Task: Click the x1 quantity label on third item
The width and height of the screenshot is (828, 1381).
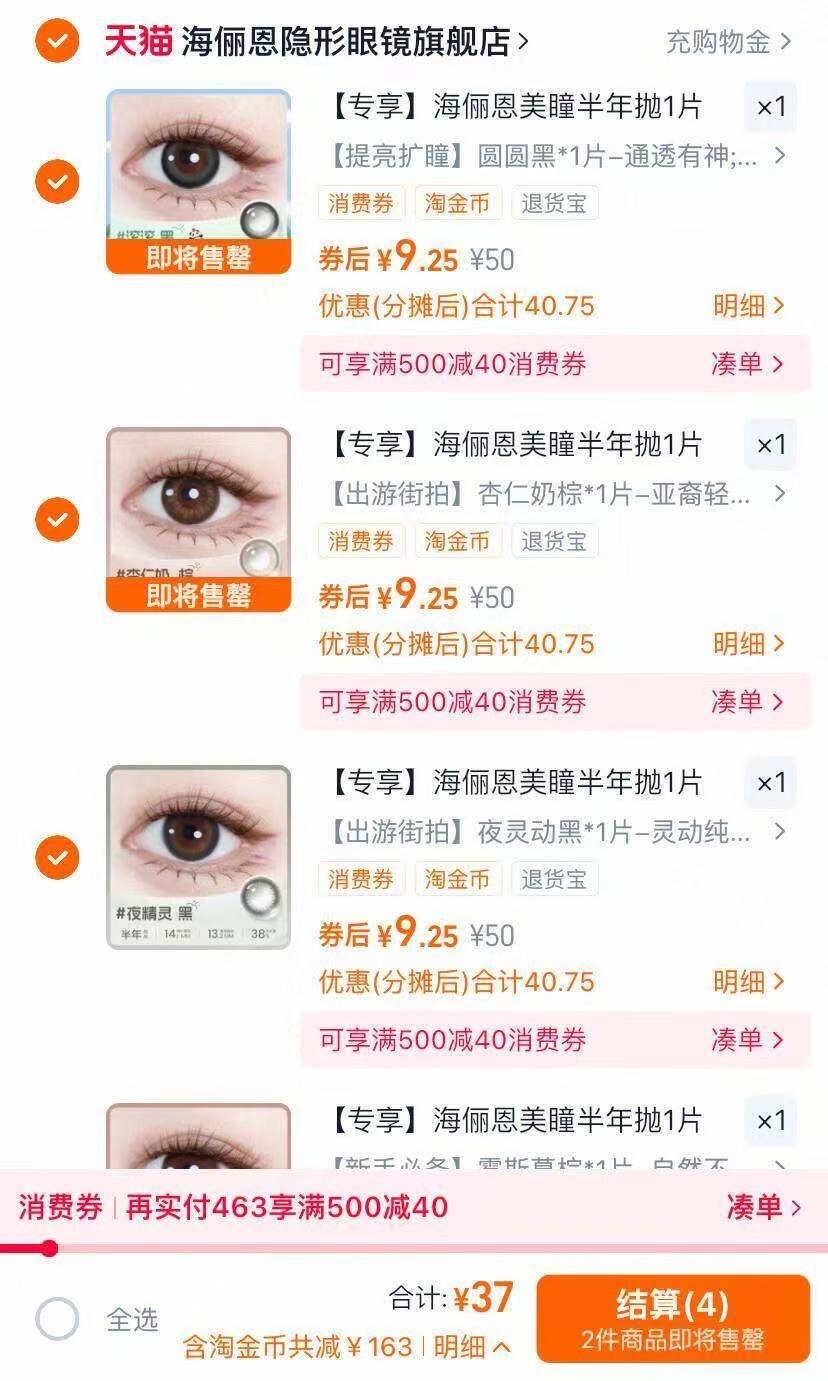Action: pyautogui.click(x=770, y=784)
